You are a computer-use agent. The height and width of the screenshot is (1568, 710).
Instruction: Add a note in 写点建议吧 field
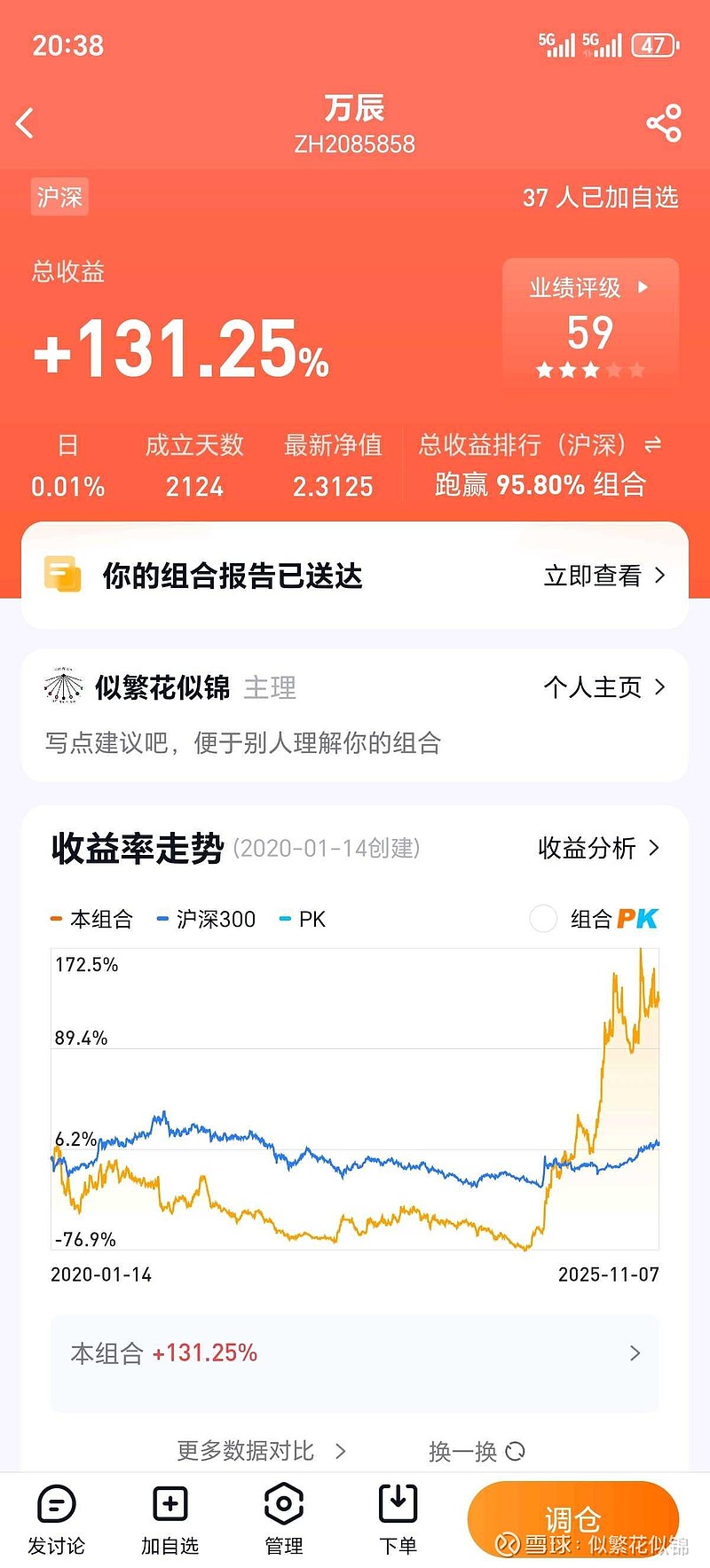tap(243, 742)
